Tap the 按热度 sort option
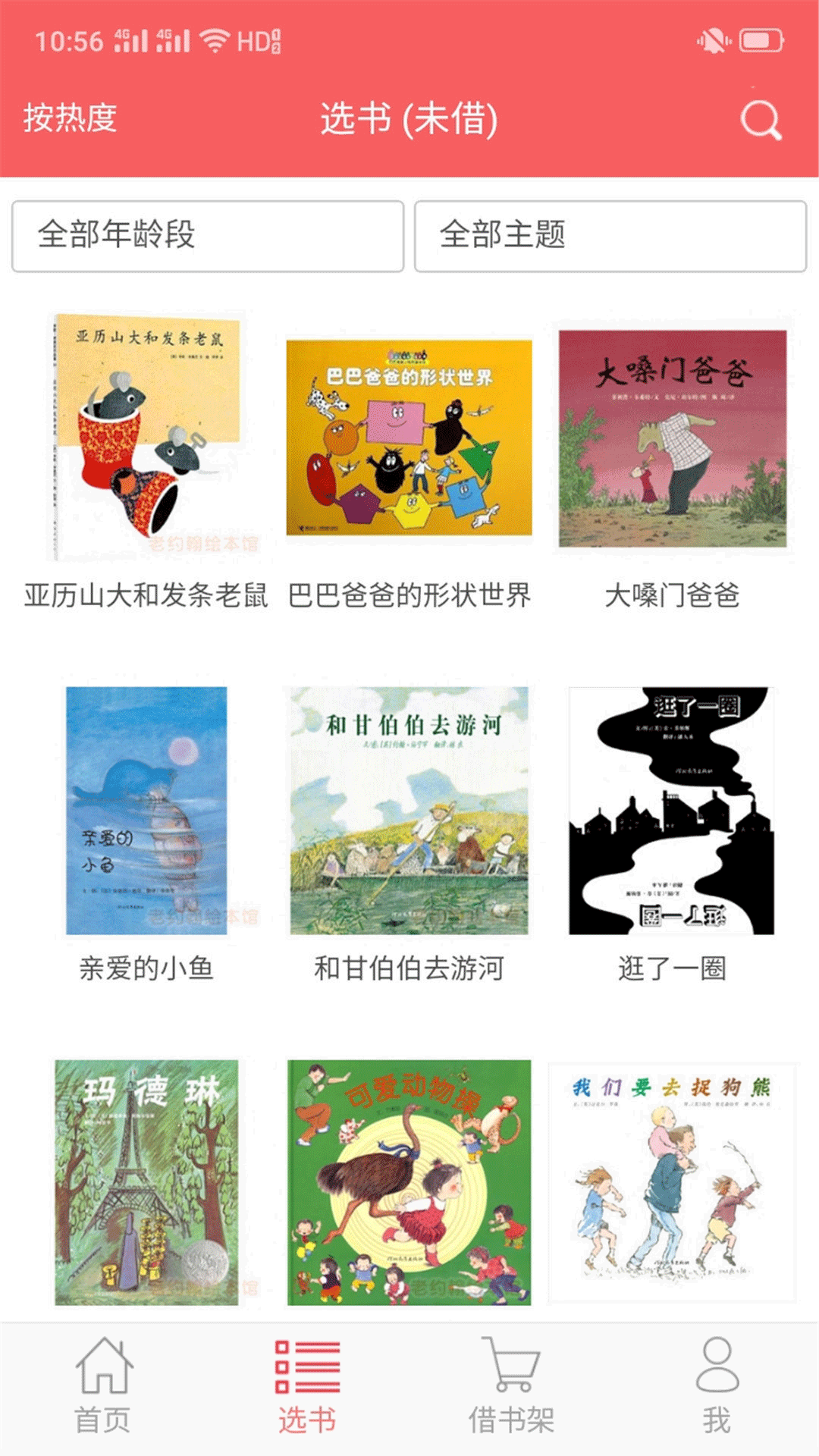The height and width of the screenshot is (1456, 819). tap(70, 118)
